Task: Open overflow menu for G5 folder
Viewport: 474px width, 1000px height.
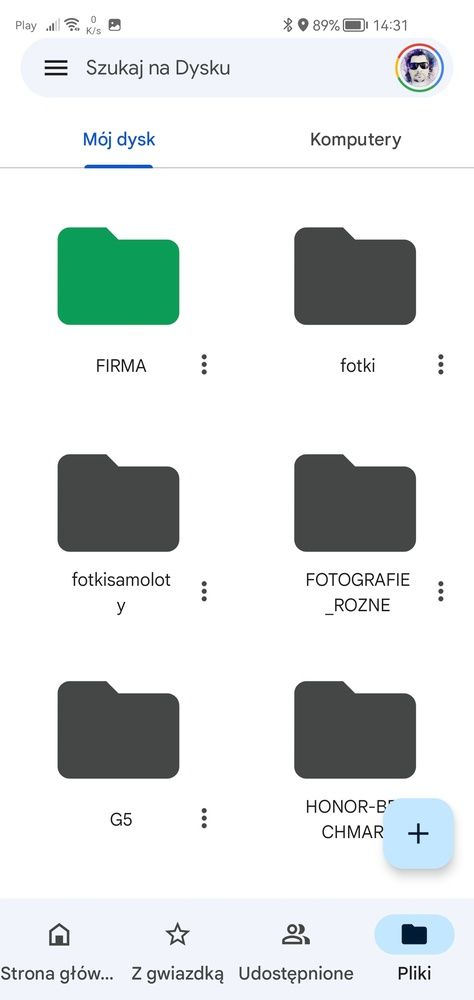Action: coord(204,818)
